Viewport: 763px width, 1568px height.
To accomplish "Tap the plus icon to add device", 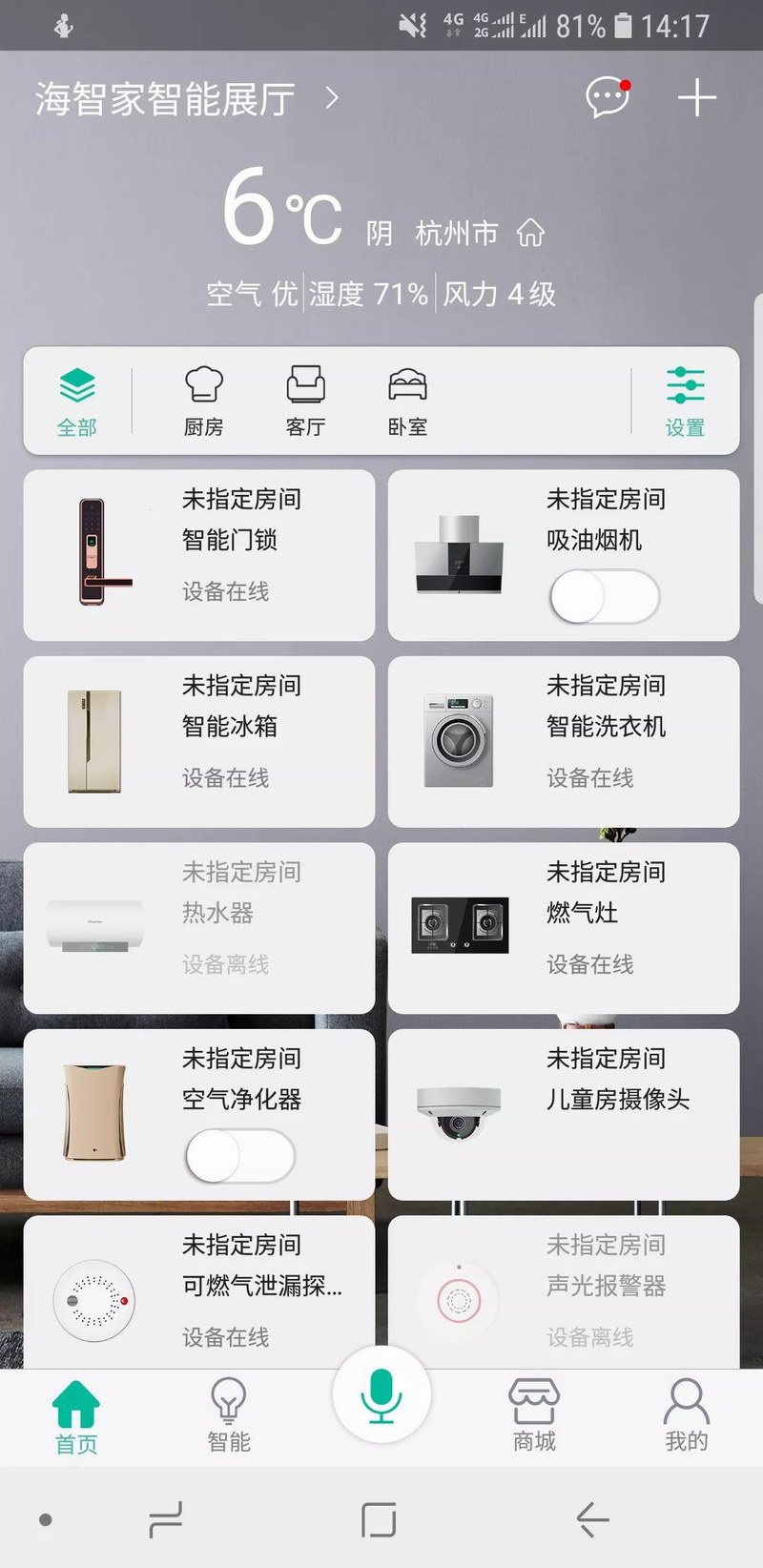I will [697, 97].
